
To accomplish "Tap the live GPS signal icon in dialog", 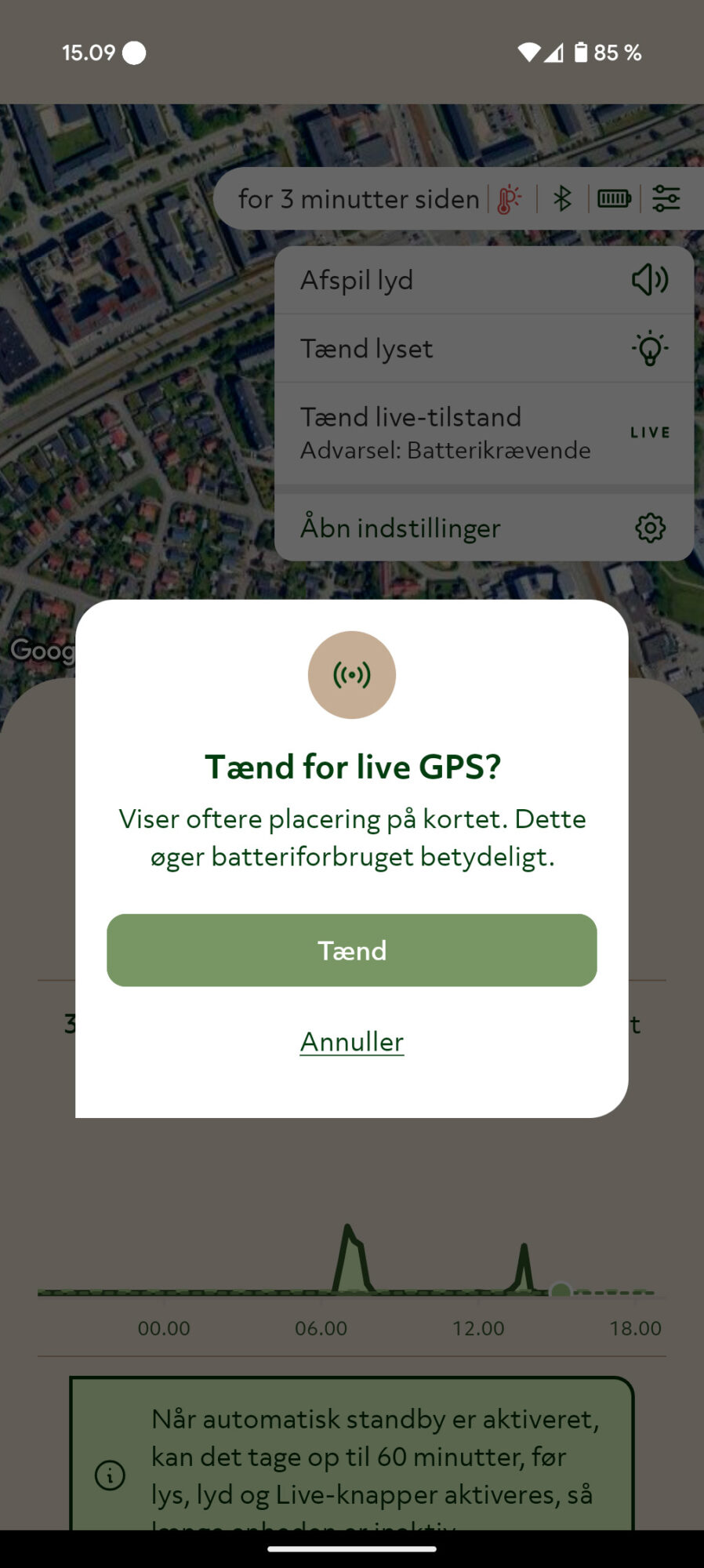I will [x=351, y=675].
